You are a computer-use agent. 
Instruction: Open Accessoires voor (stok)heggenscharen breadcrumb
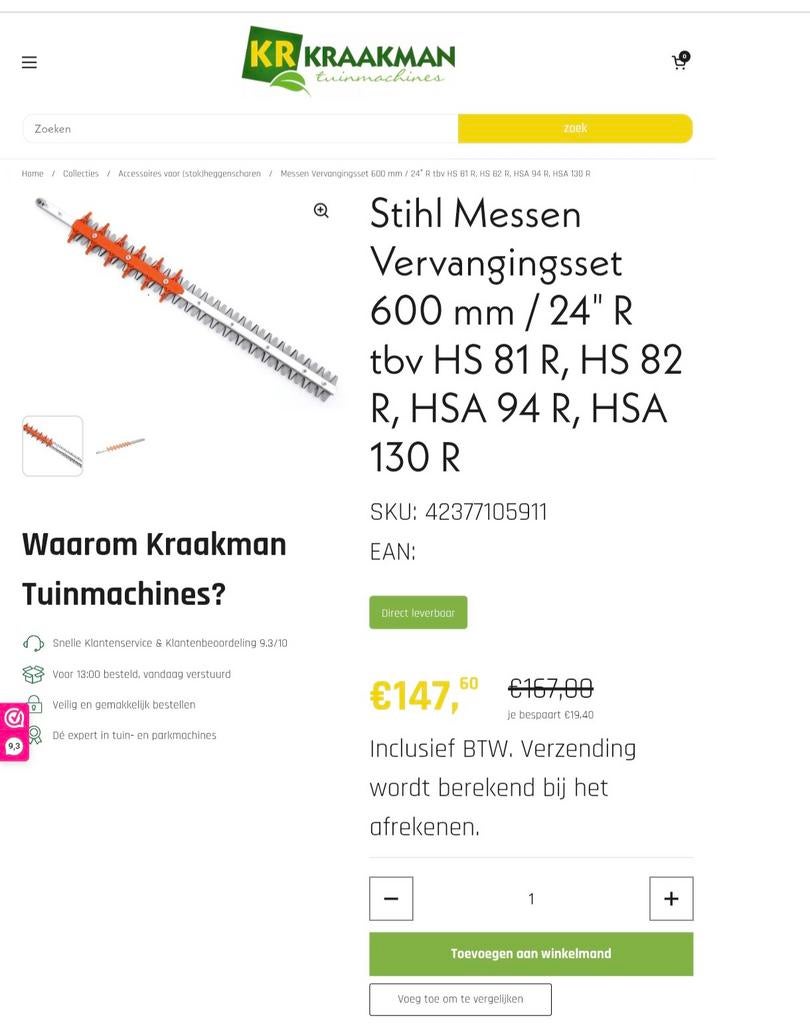click(x=189, y=174)
